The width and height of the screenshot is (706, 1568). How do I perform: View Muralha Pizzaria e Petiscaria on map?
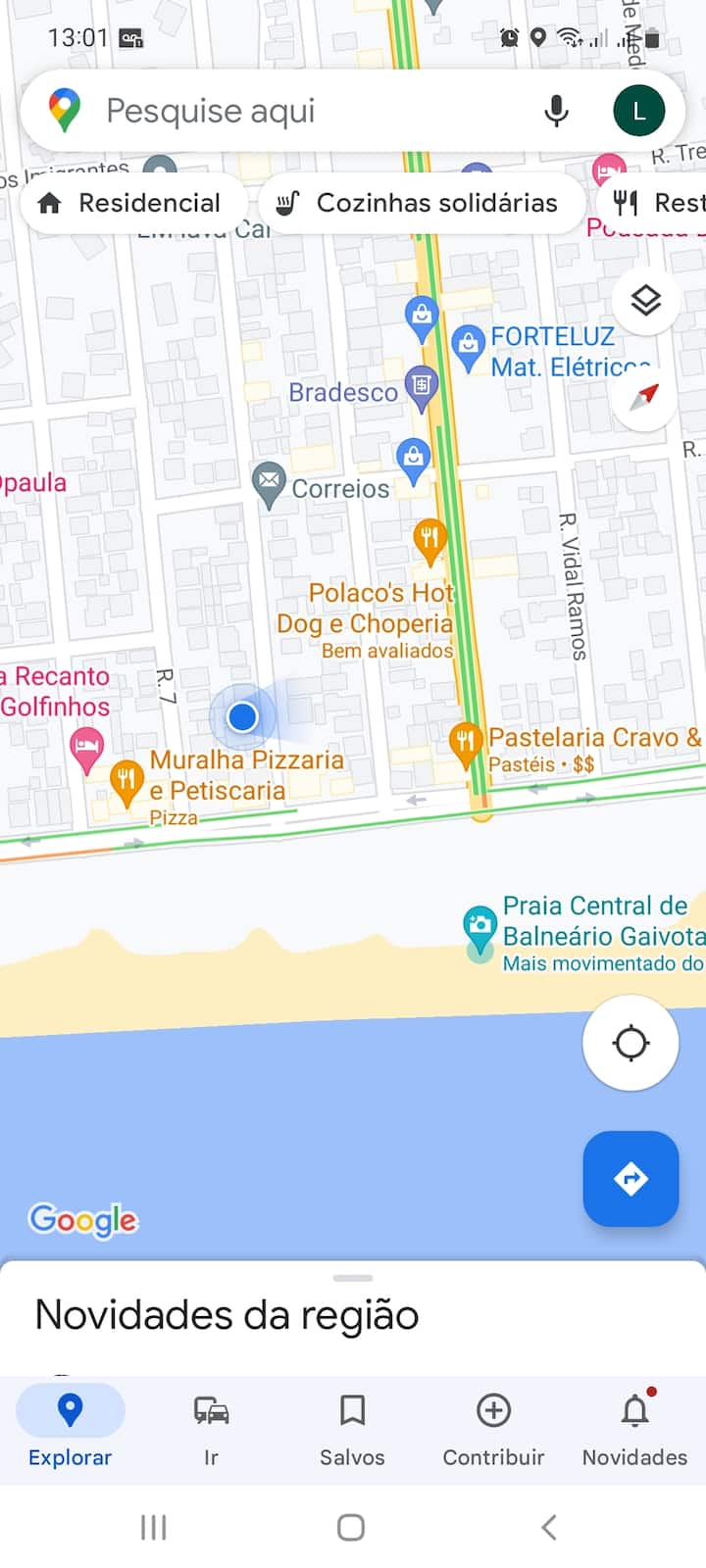(126, 780)
